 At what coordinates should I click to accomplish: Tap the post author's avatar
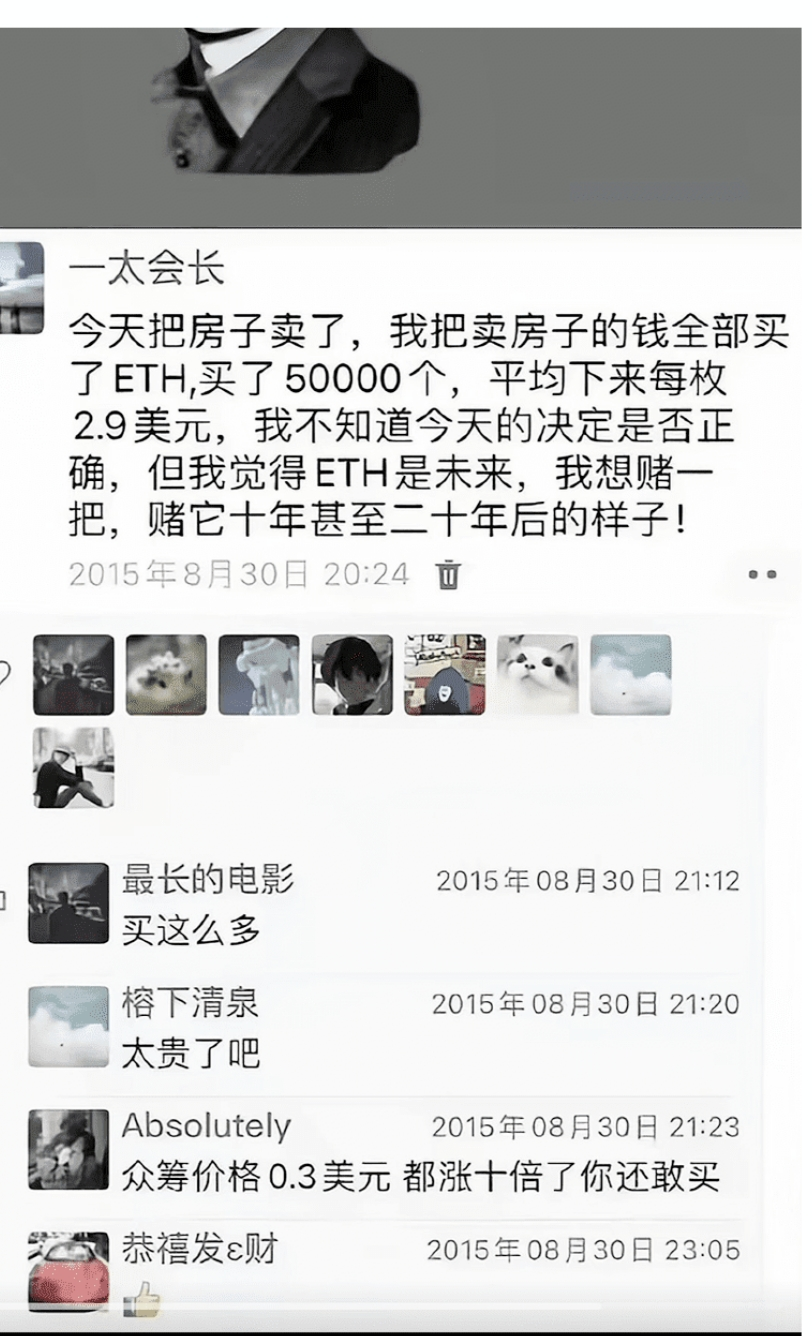pyautogui.click(x=22, y=287)
